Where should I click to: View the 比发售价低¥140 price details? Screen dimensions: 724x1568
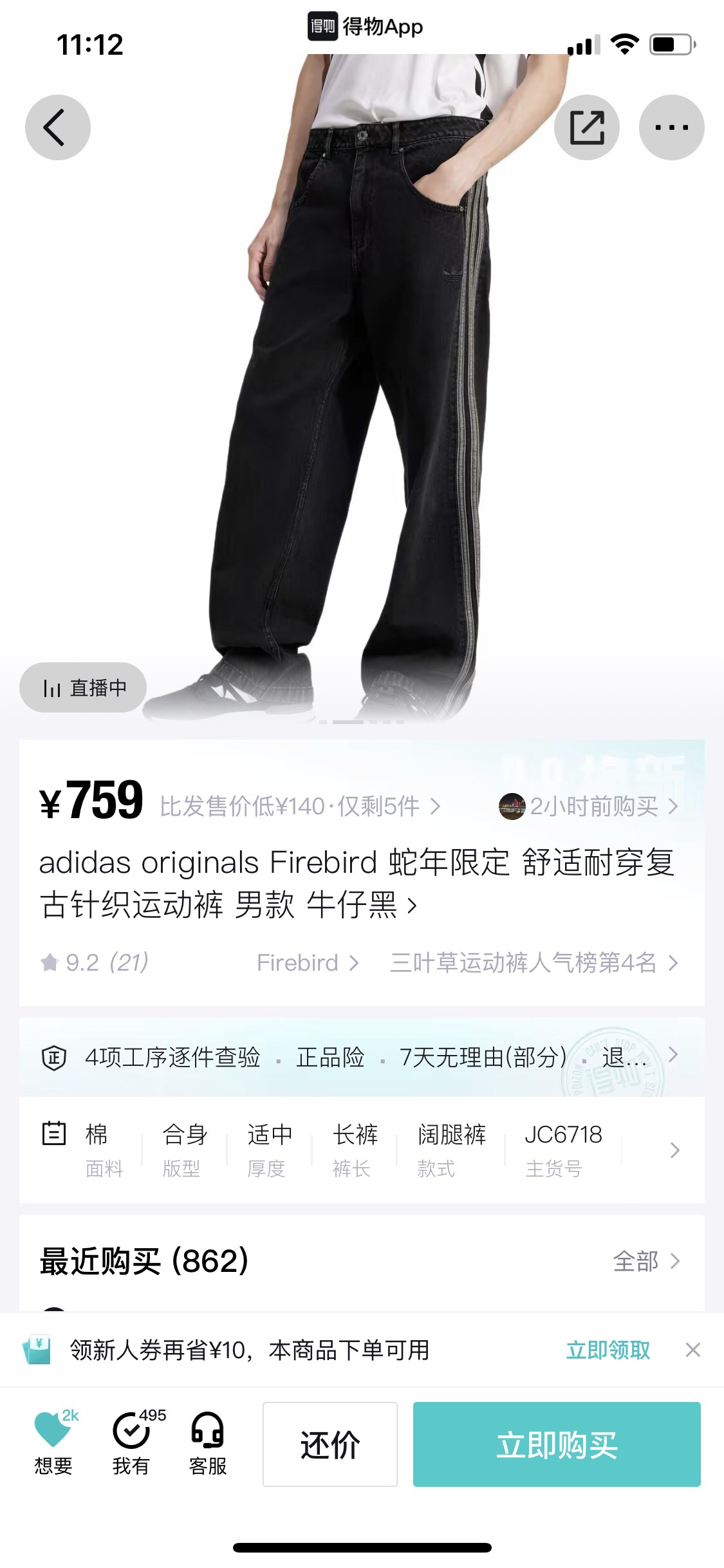(300, 807)
